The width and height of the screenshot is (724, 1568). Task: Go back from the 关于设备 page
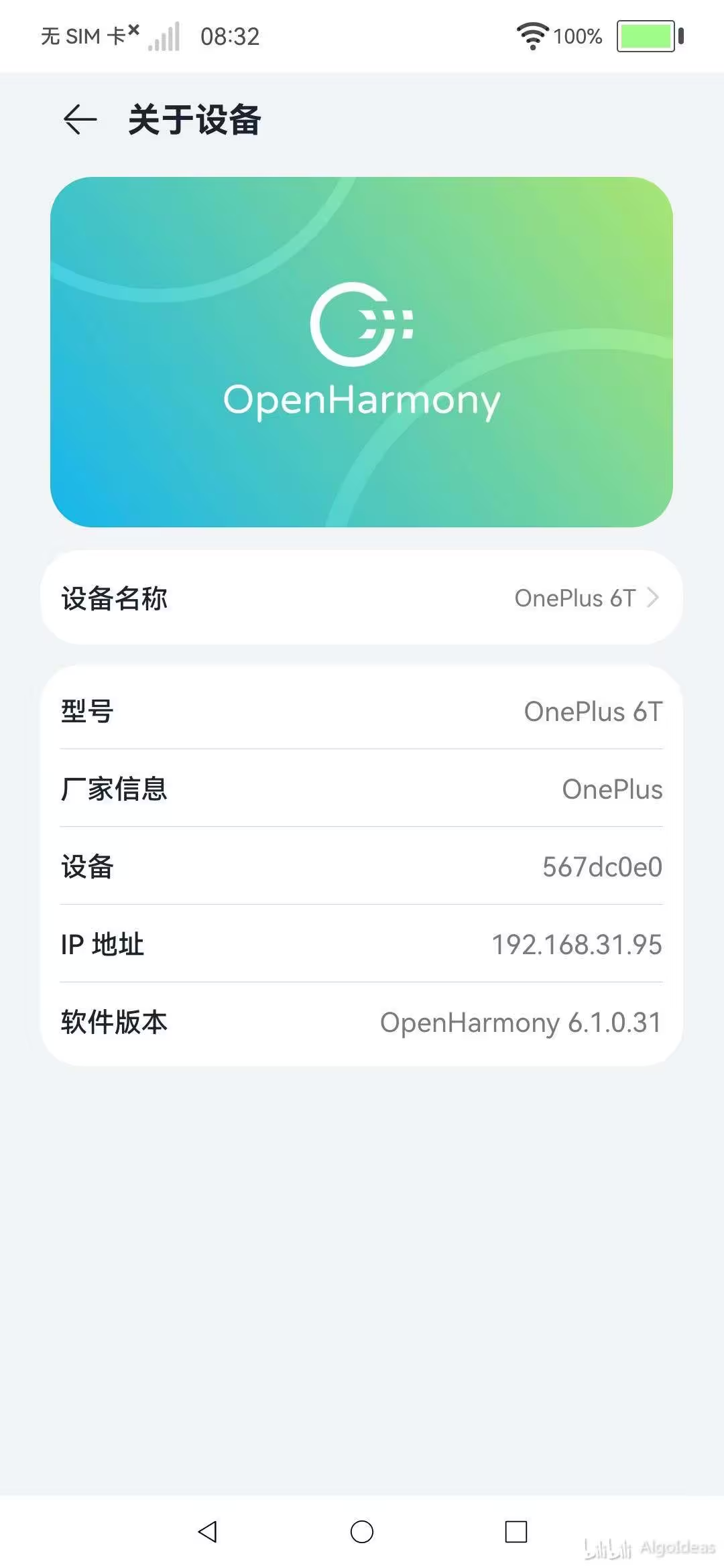80,120
